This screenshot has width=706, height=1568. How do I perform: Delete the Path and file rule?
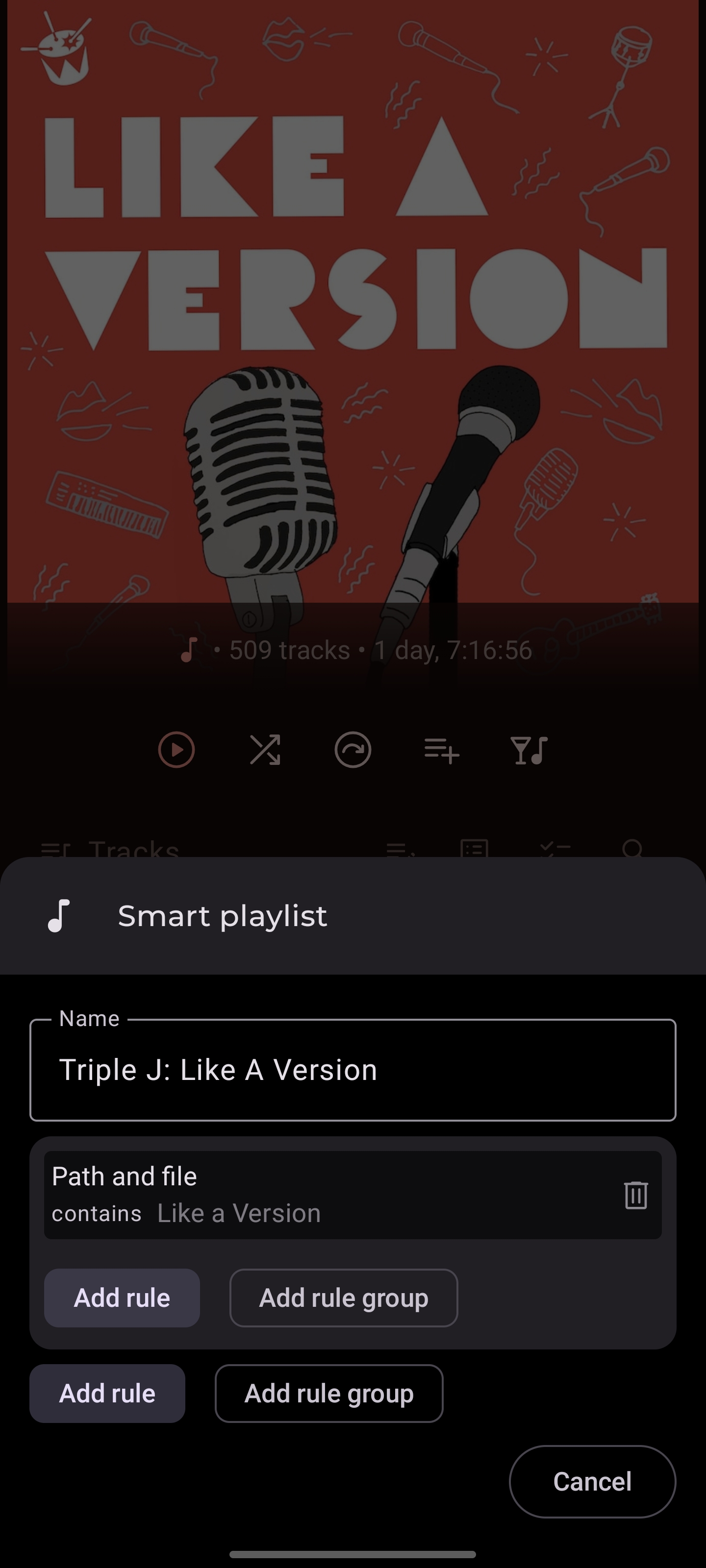635,1194
